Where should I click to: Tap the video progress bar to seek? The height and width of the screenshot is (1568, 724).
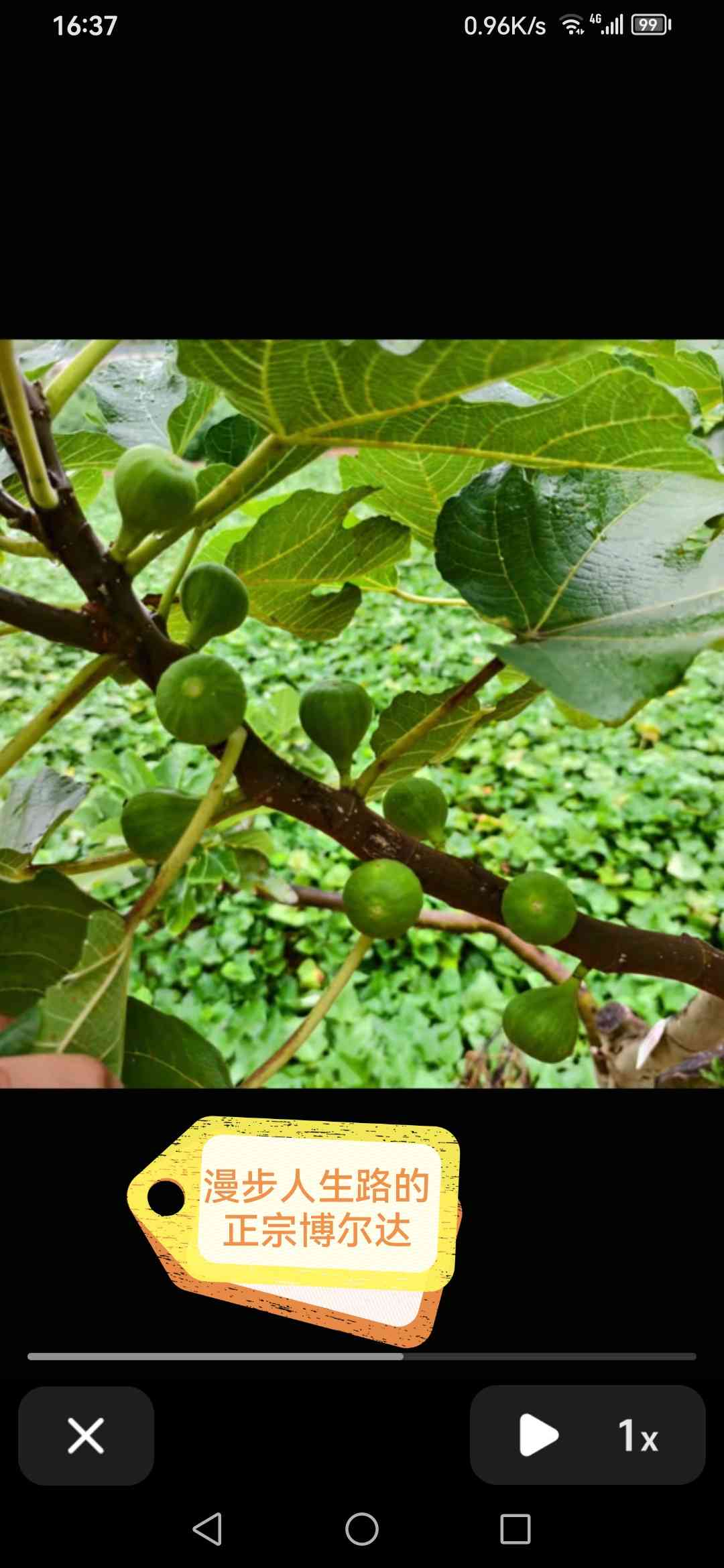point(362,1356)
